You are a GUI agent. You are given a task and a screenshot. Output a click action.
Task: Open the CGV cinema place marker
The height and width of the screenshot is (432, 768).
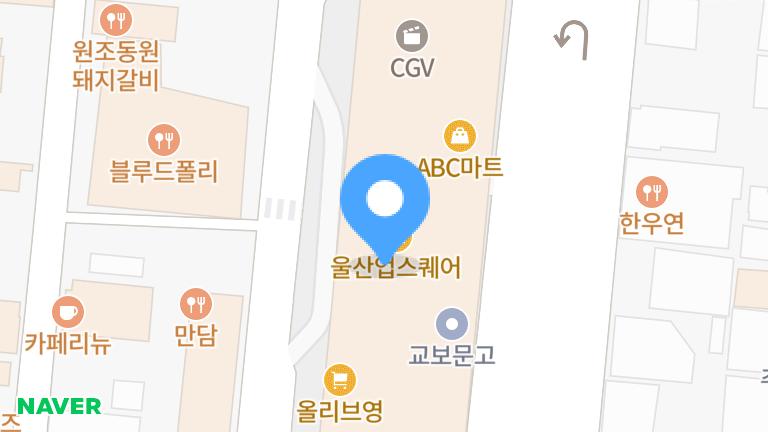tap(411, 37)
